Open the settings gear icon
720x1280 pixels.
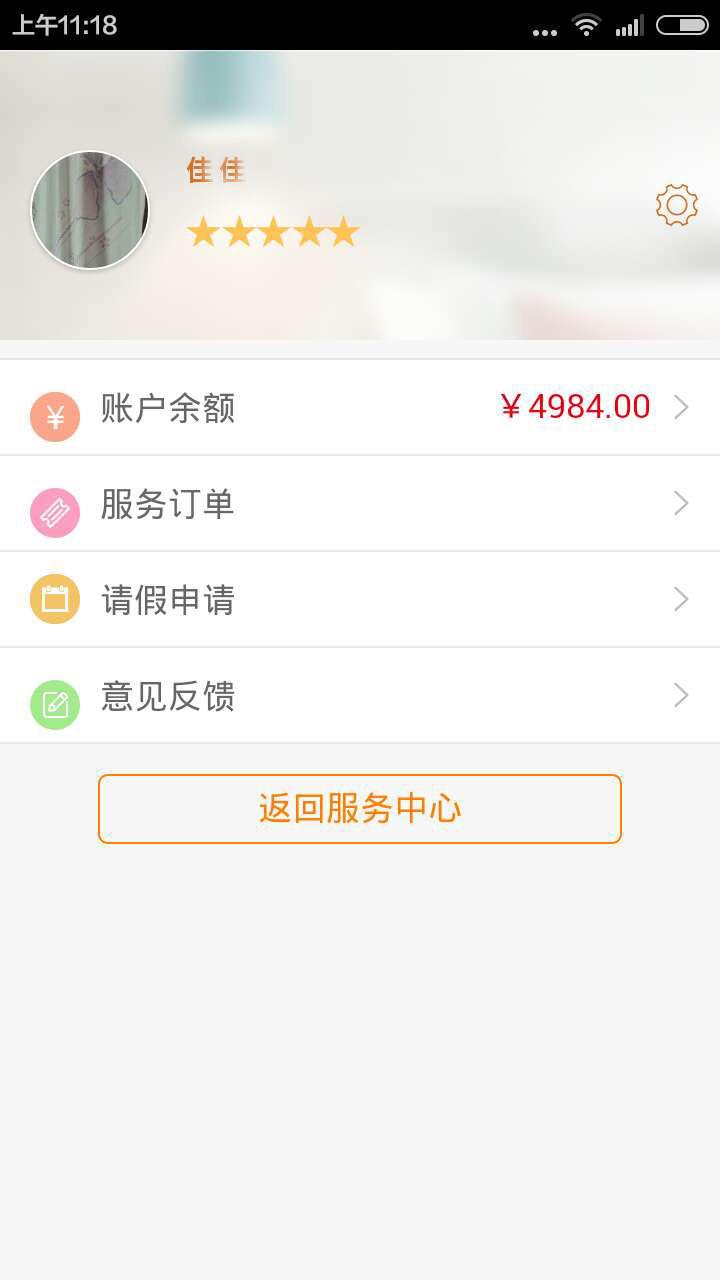[x=676, y=204]
